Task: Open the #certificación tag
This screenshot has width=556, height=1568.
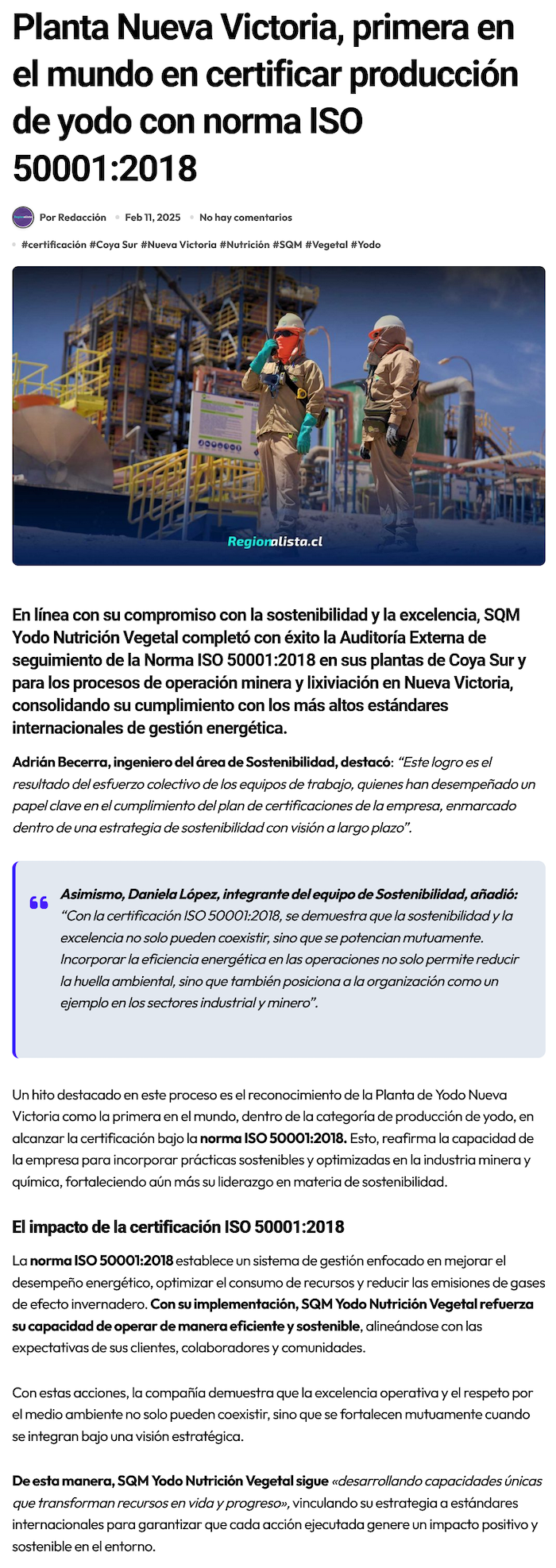Action: (x=53, y=245)
